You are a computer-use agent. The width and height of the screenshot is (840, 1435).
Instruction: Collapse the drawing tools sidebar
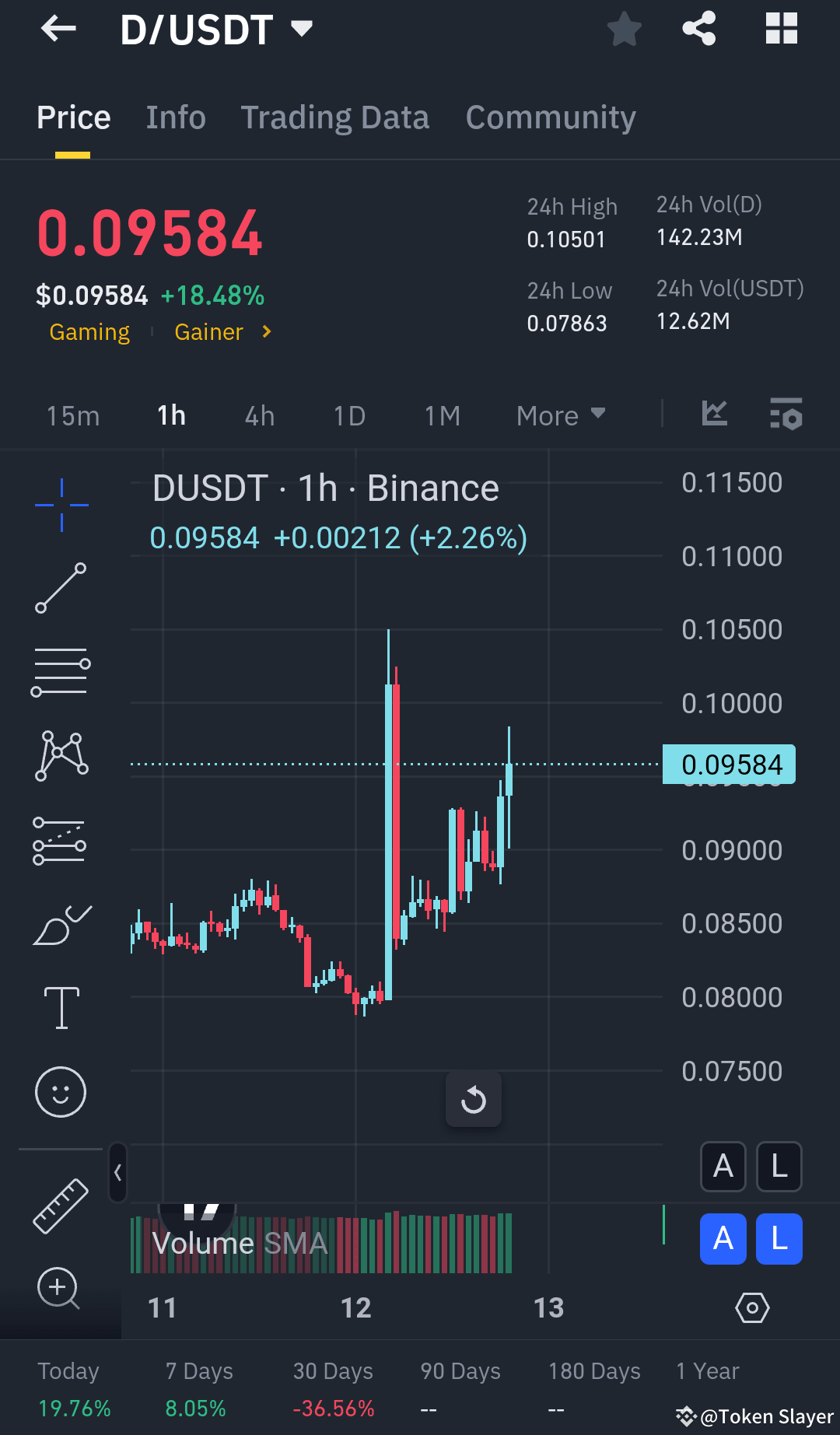[118, 1171]
